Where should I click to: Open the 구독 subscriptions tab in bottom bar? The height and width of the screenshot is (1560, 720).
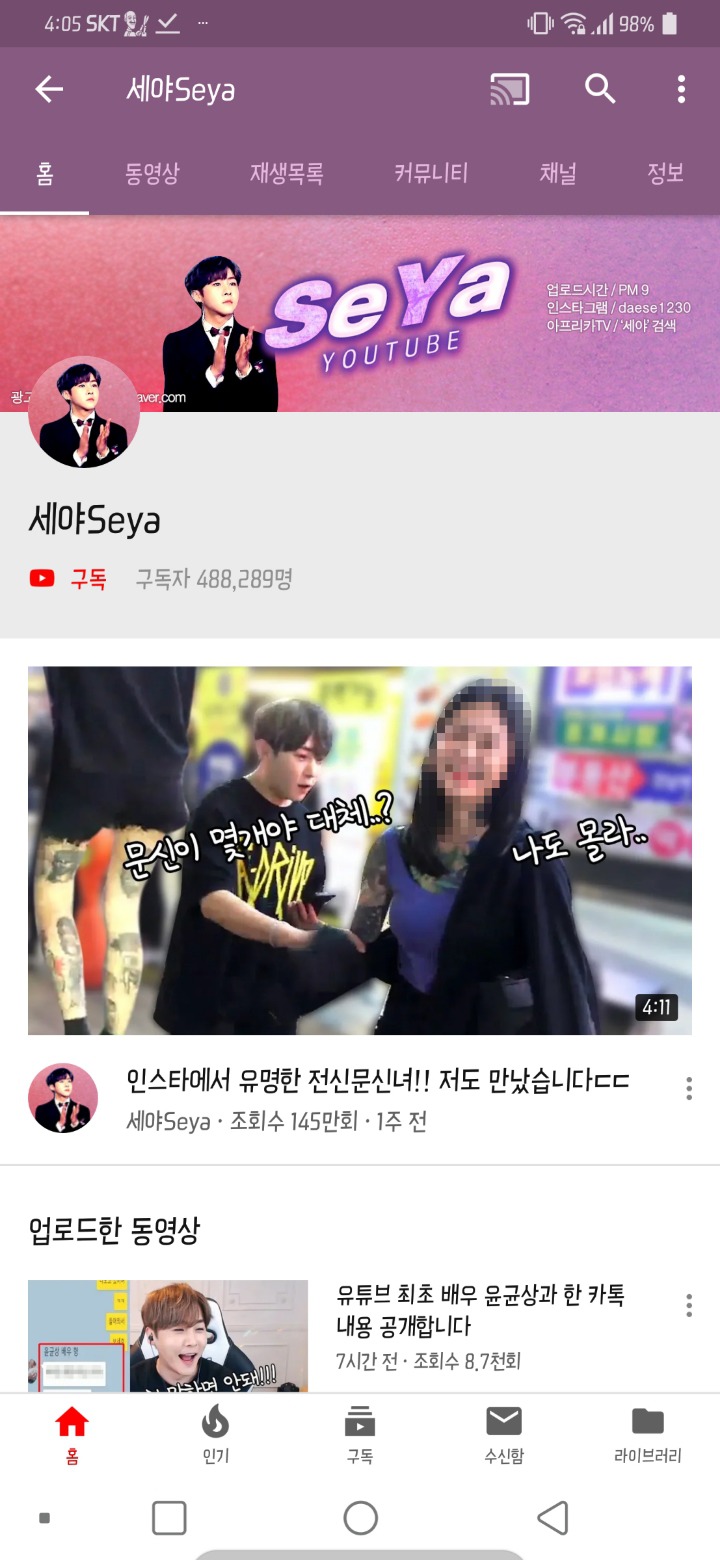click(360, 1433)
